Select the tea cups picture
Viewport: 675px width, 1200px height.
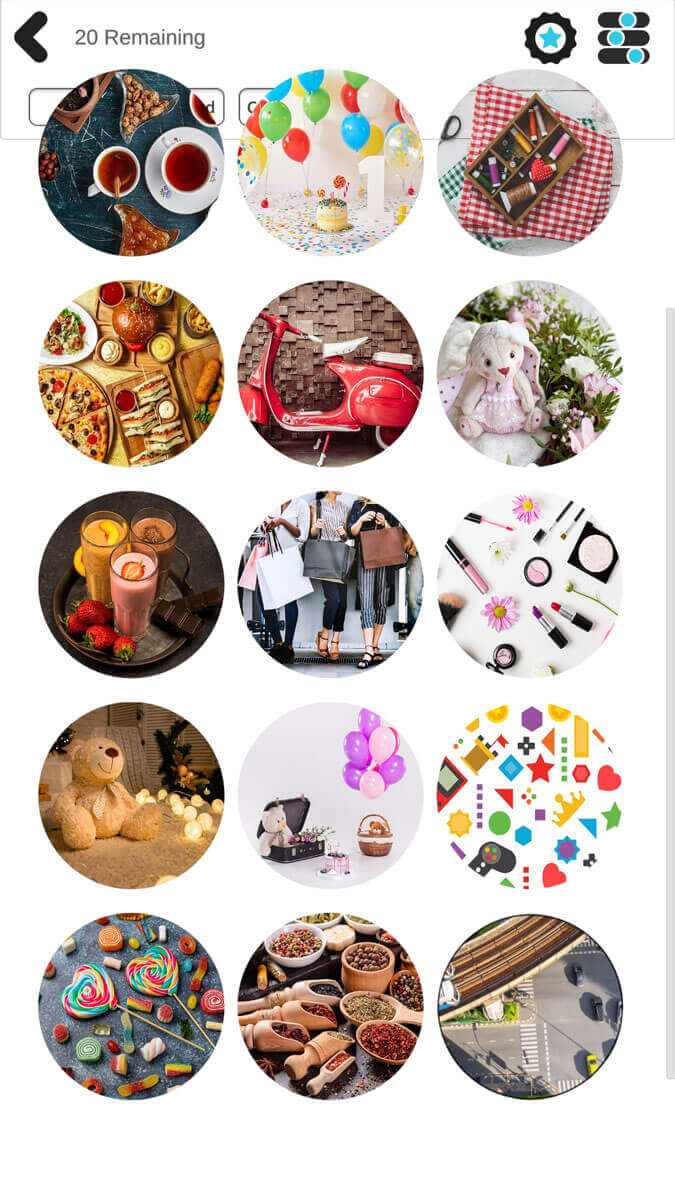coord(131,162)
